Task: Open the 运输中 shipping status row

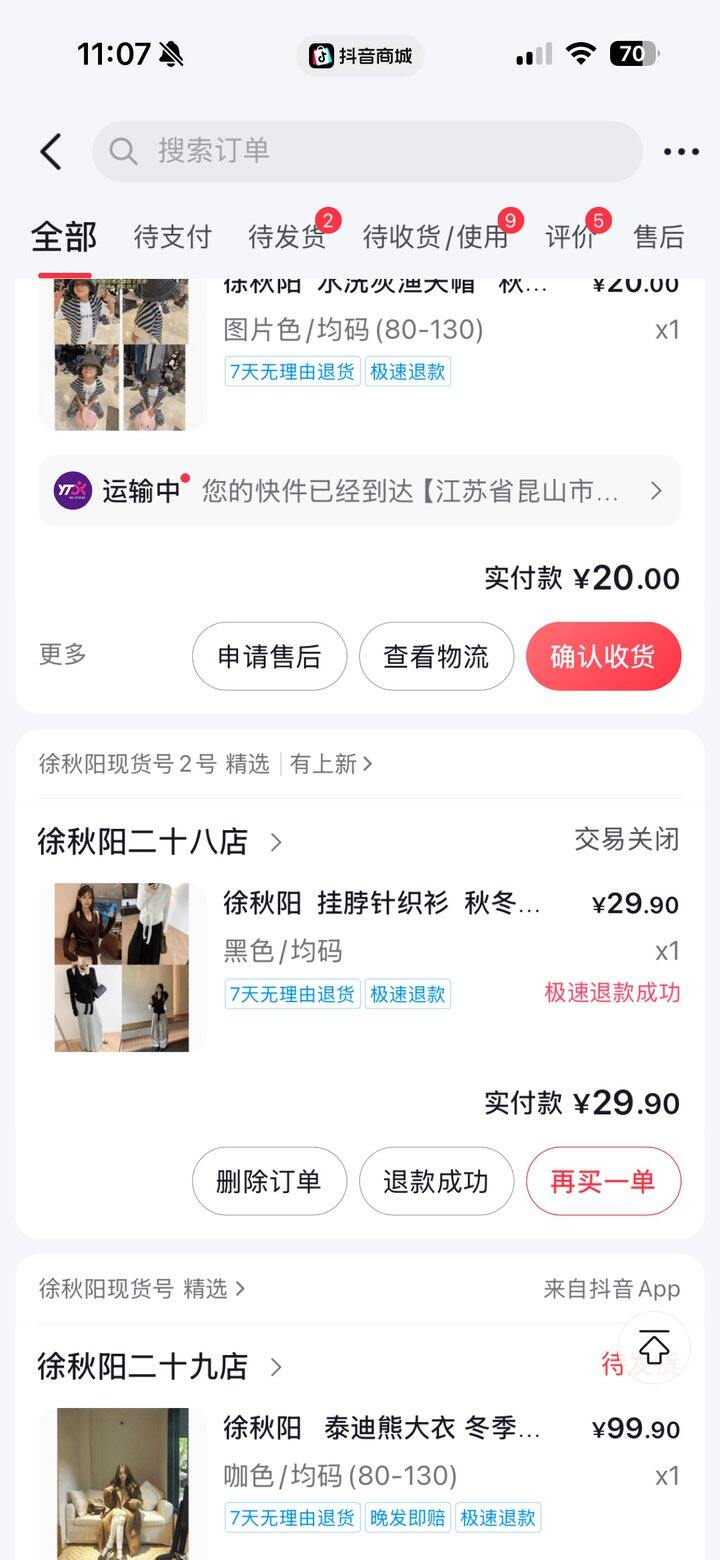Action: (360, 491)
